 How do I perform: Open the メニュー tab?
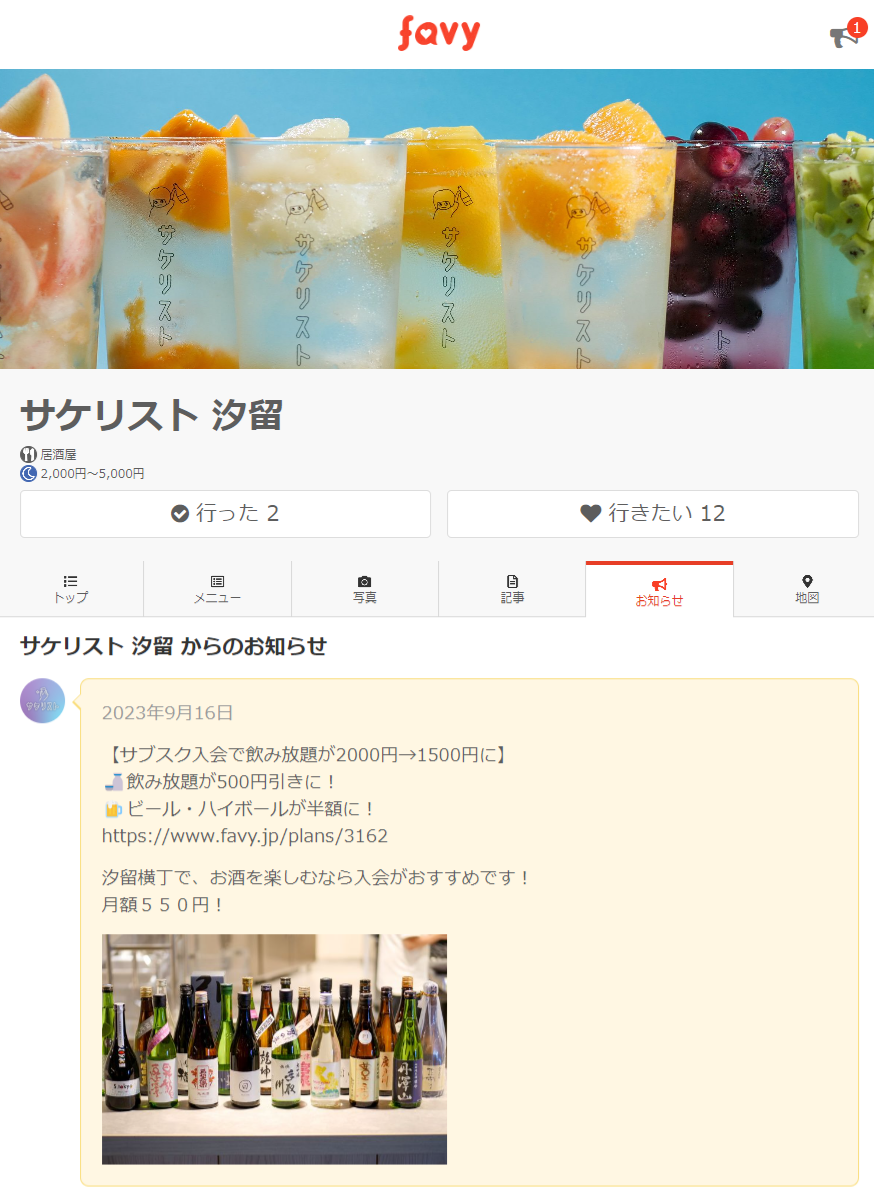[x=217, y=589]
